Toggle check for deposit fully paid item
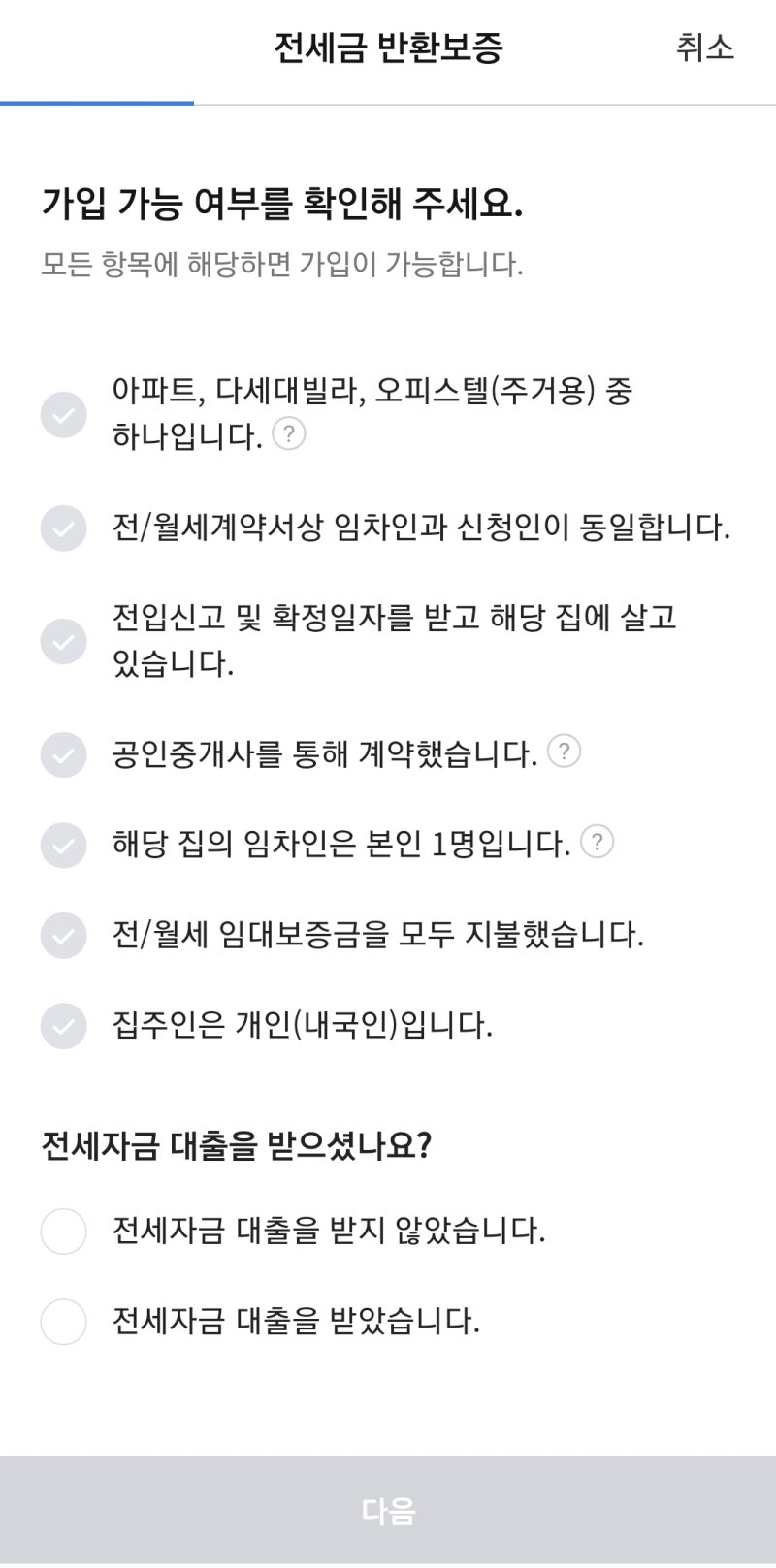Viewport: 776px width, 1568px height. coord(63,936)
